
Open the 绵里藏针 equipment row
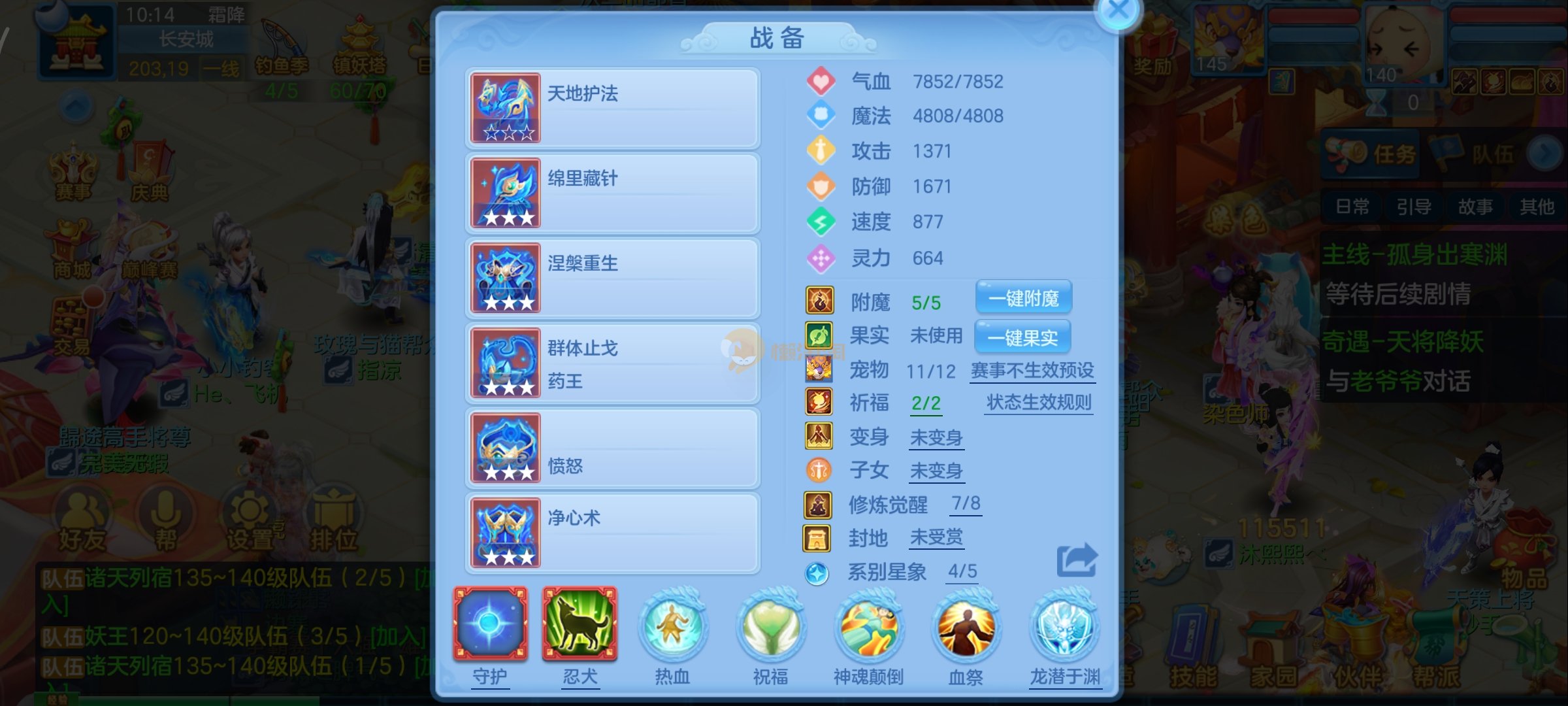pos(612,193)
